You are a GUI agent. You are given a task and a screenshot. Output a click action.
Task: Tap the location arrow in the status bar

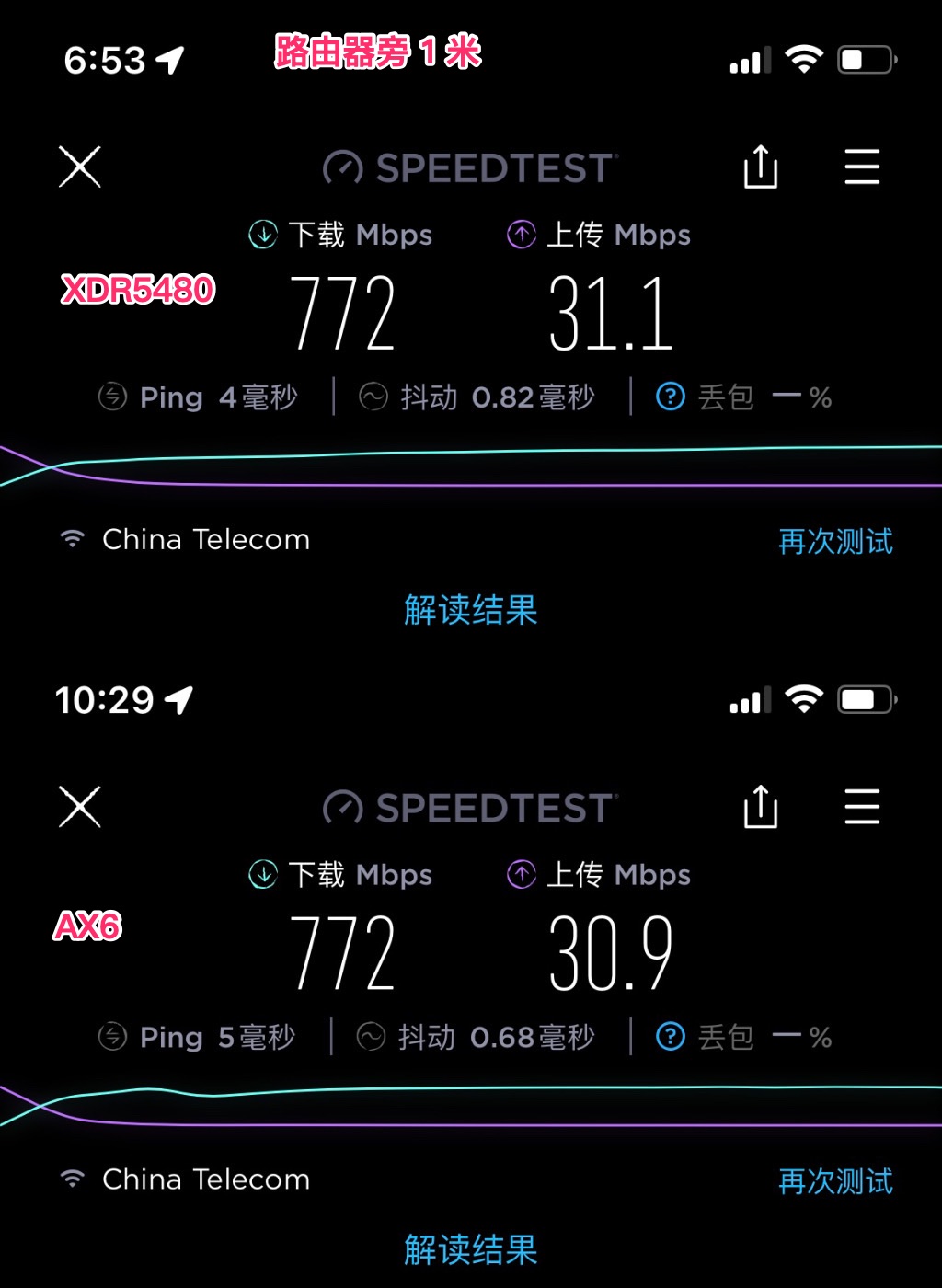[170, 58]
